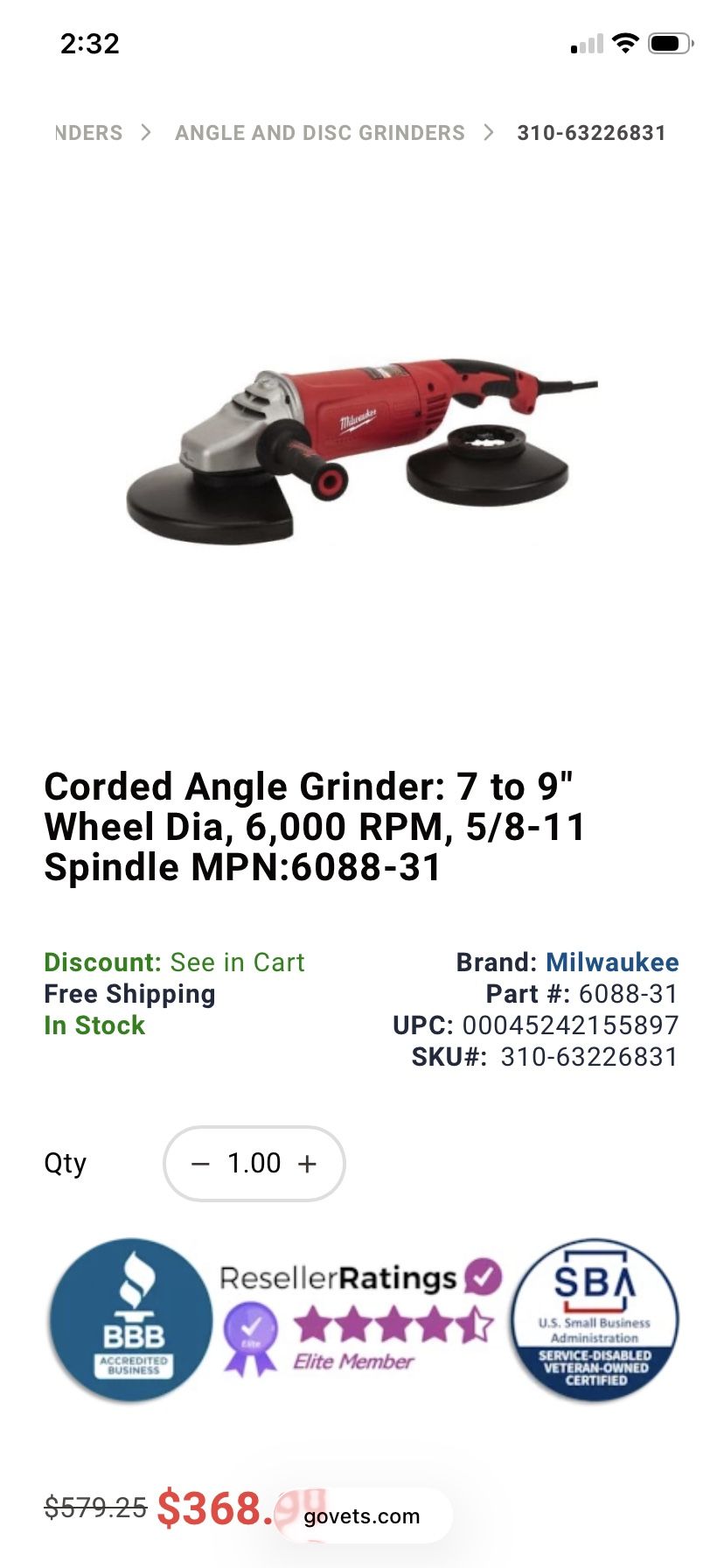Expand the breadcrumb chevron after ANGLE AND DISC GRINDERS
The width and height of the screenshot is (724, 1568).
coord(487,132)
